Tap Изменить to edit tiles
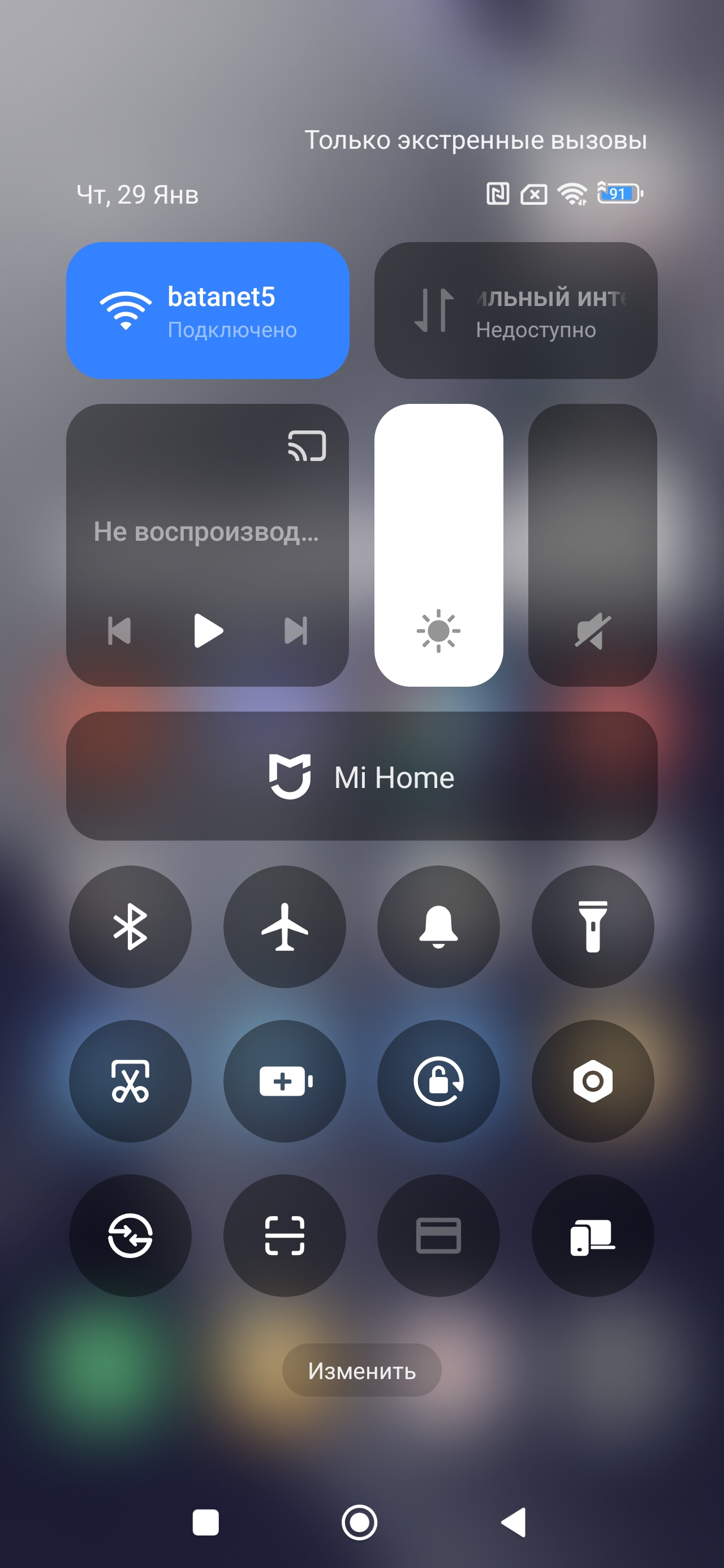Viewport: 724px width, 1568px height. coord(361,1370)
